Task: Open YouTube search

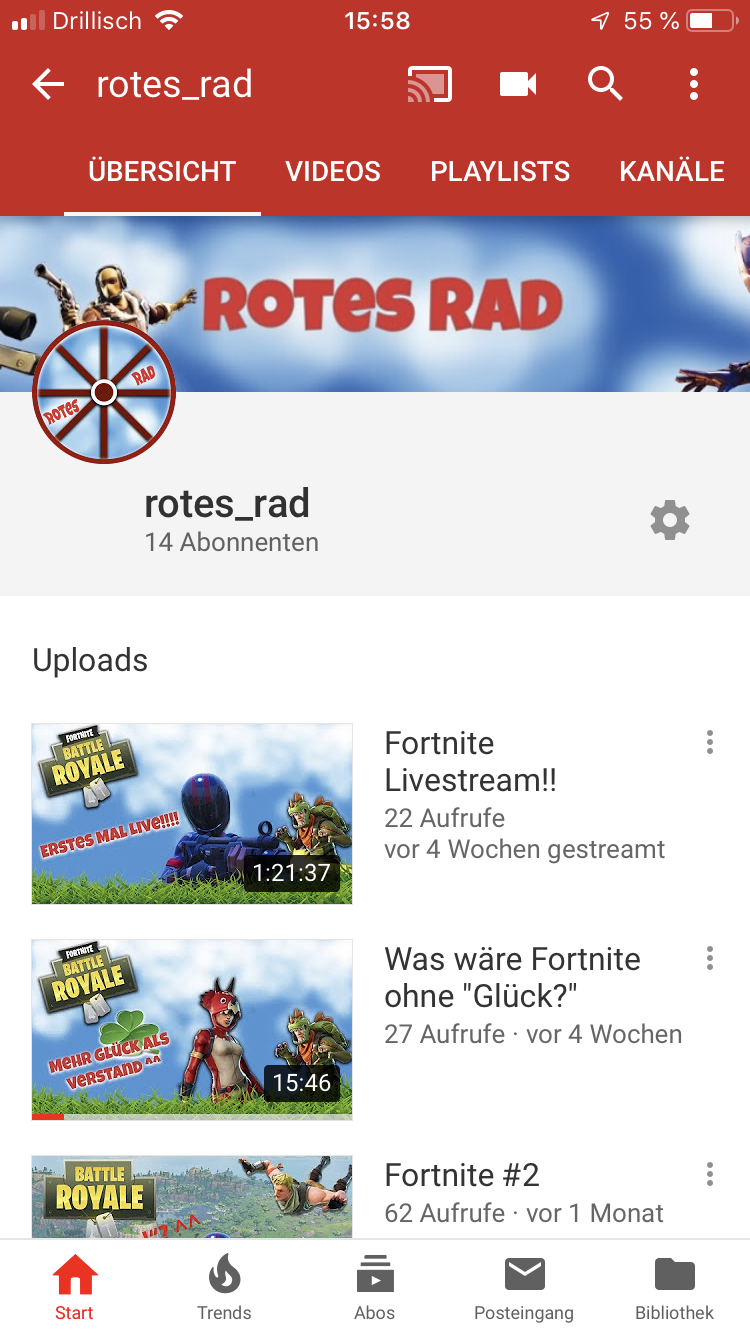Action: [x=604, y=85]
